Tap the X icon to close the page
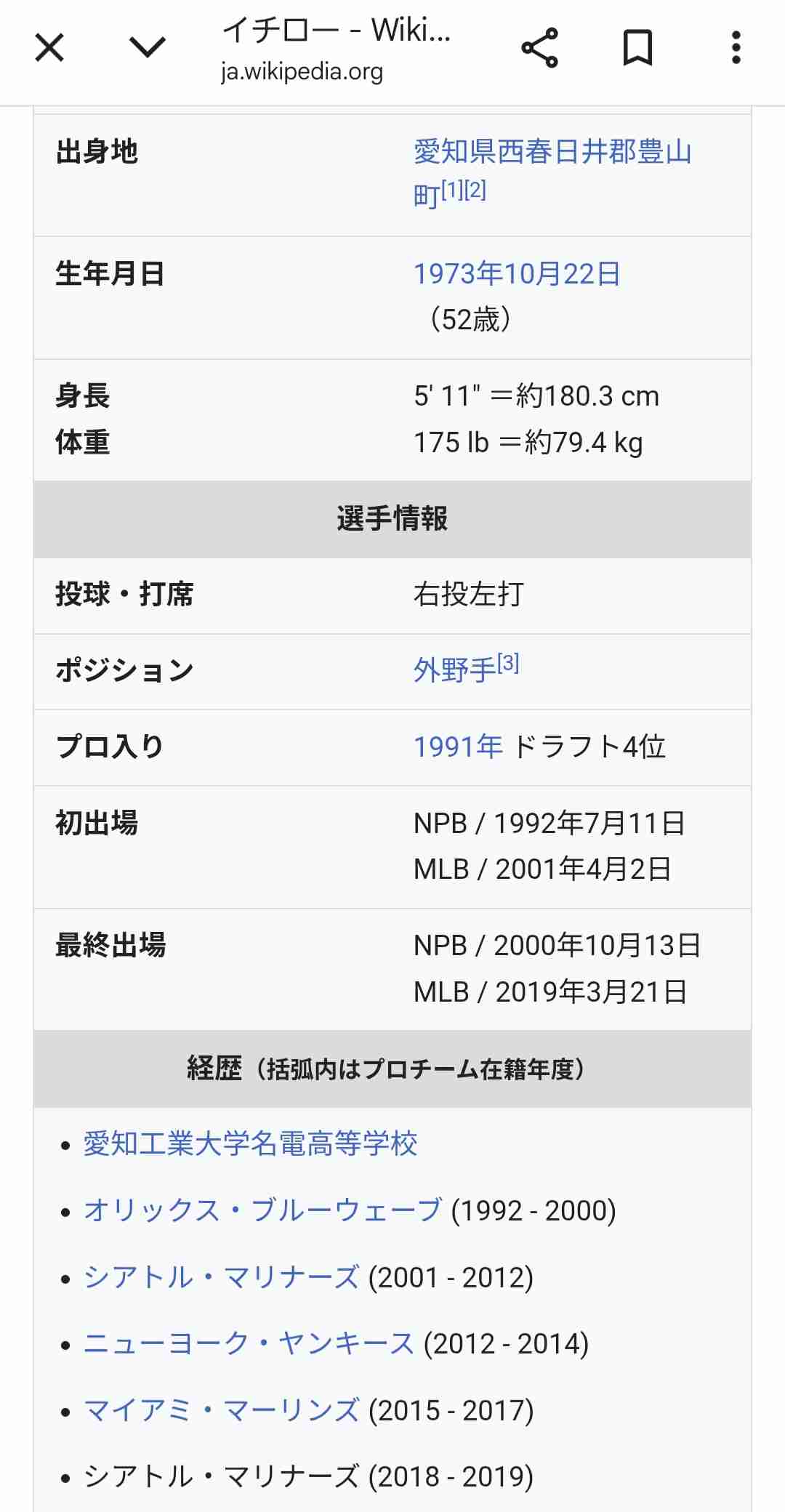This screenshot has height=1512, width=785. point(48,48)
